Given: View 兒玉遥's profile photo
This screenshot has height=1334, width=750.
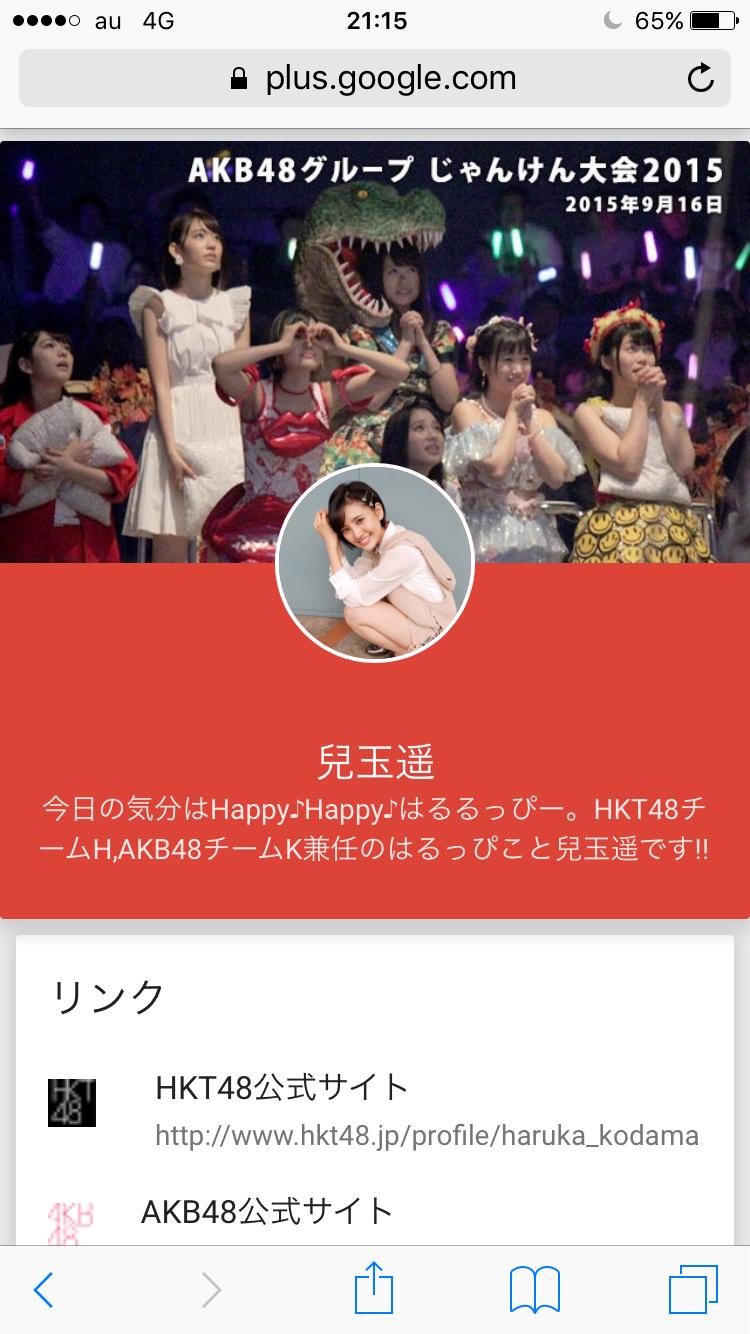Looking at the screenshot, I should point(374,563).
